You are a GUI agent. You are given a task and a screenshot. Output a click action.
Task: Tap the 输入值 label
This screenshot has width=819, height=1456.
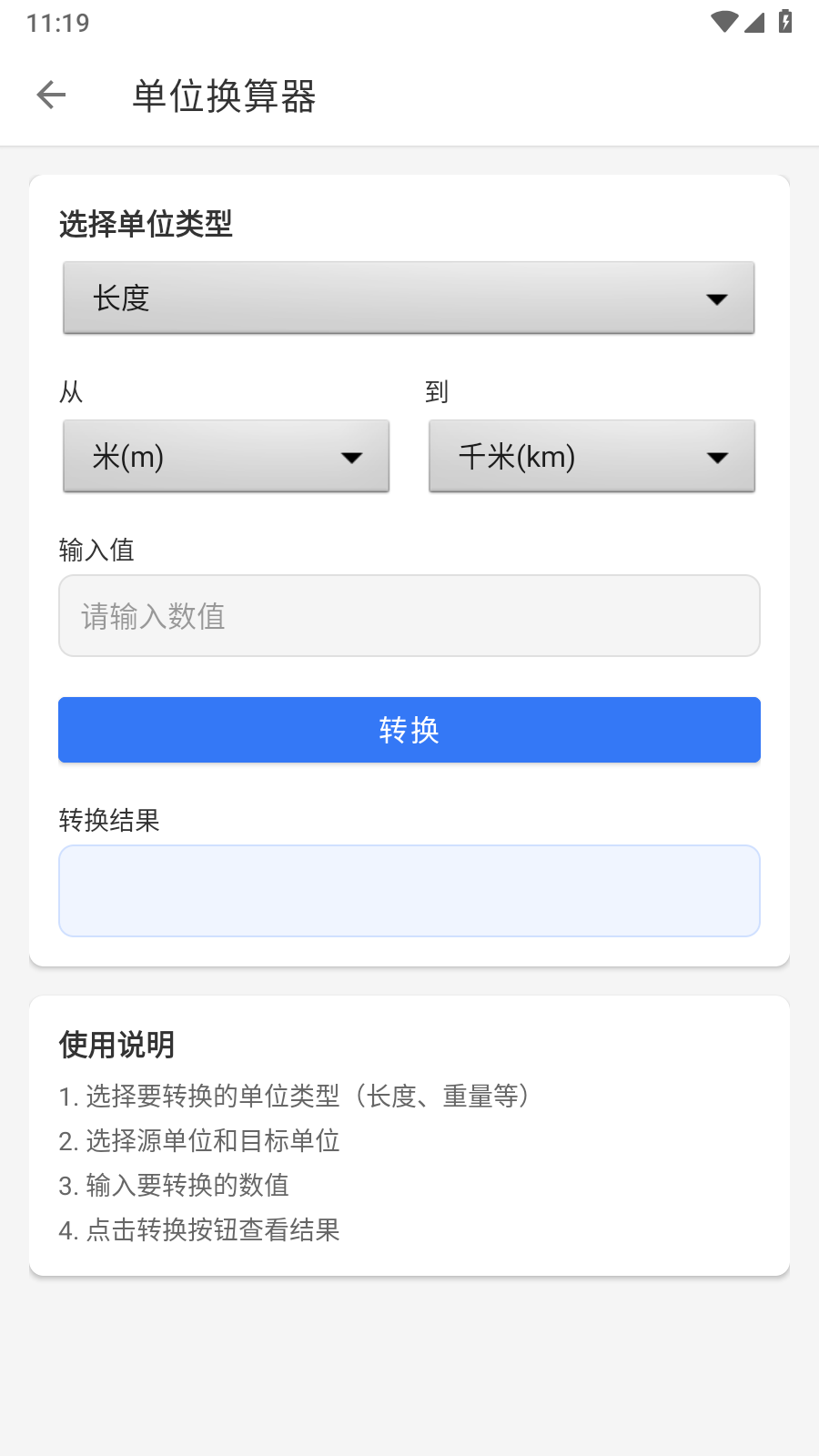(x=96, y=551)
